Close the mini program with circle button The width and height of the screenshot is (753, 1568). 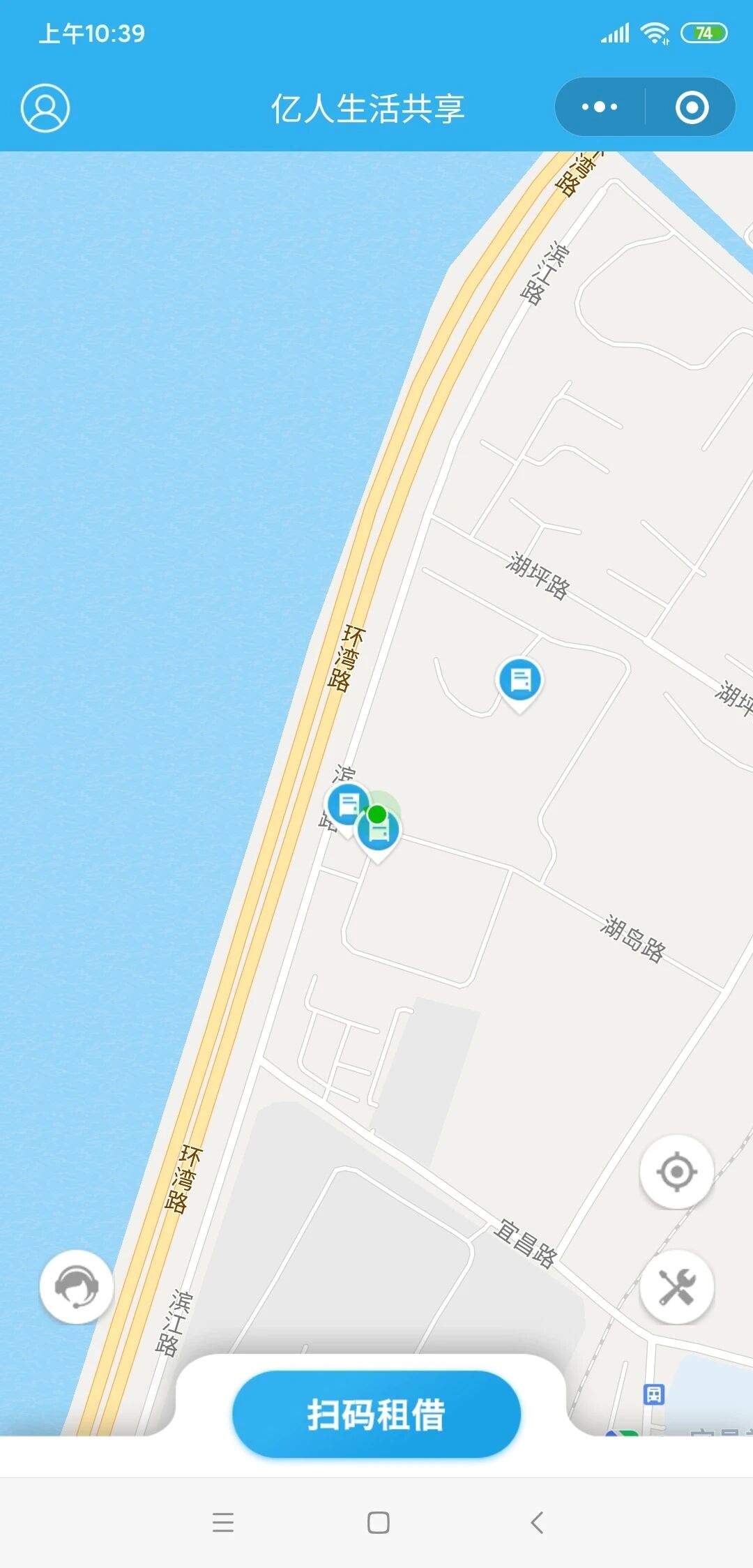point(692,107)
